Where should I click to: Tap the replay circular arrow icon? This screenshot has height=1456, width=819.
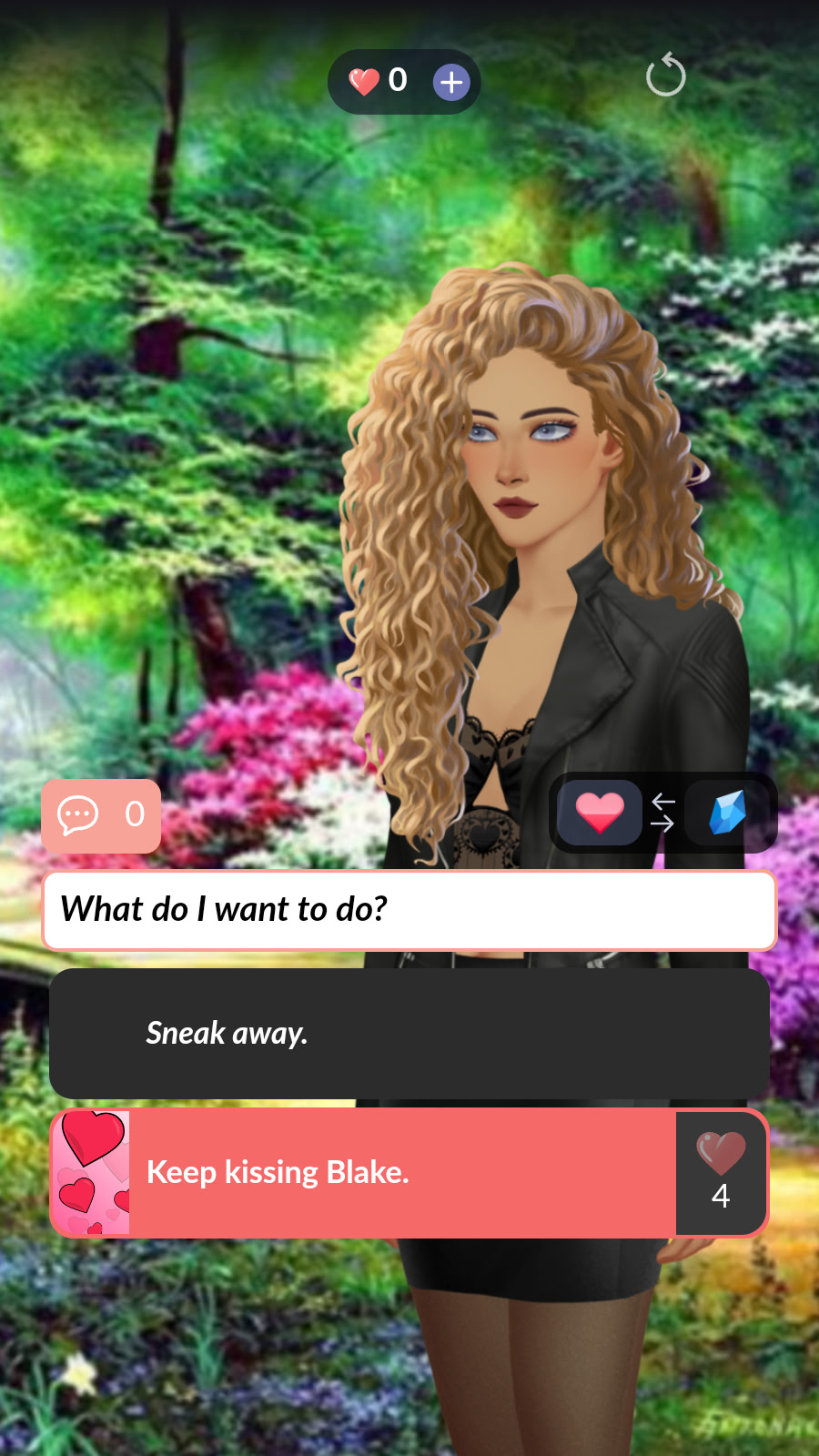pyautogui.click(x=665, y=76)
